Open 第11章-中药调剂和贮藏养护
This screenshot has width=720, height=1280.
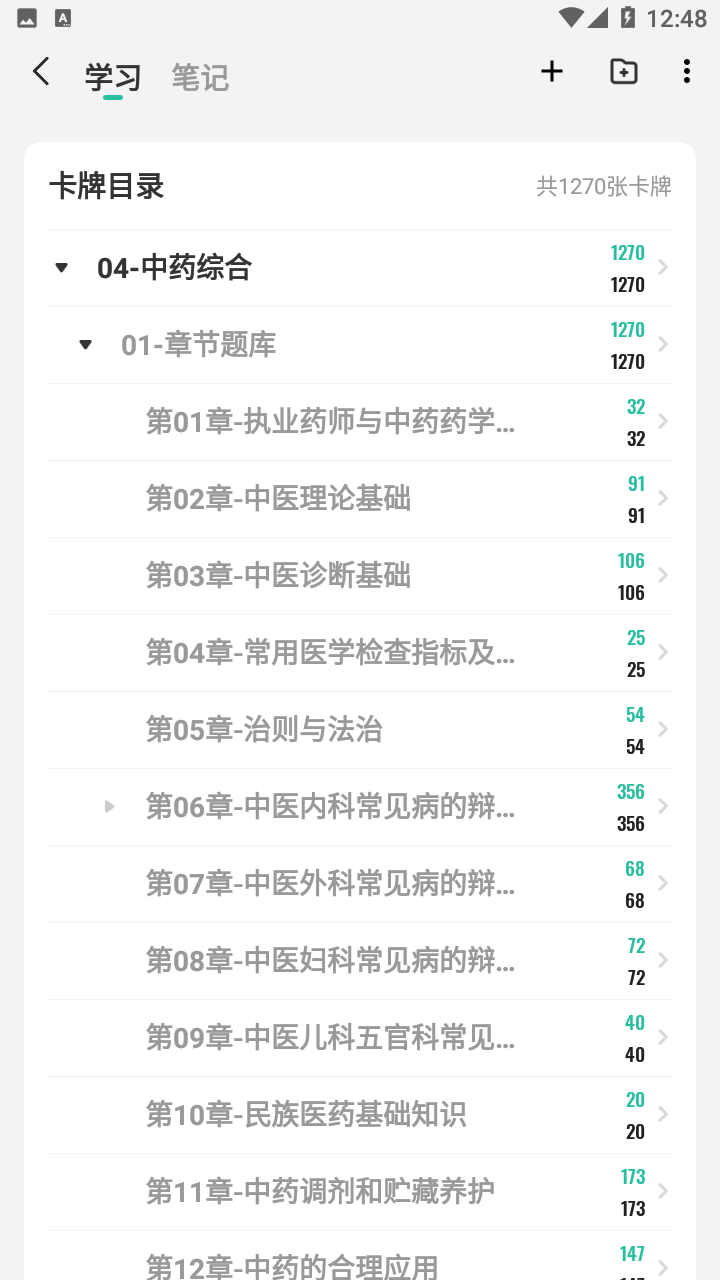[360, 1192]
